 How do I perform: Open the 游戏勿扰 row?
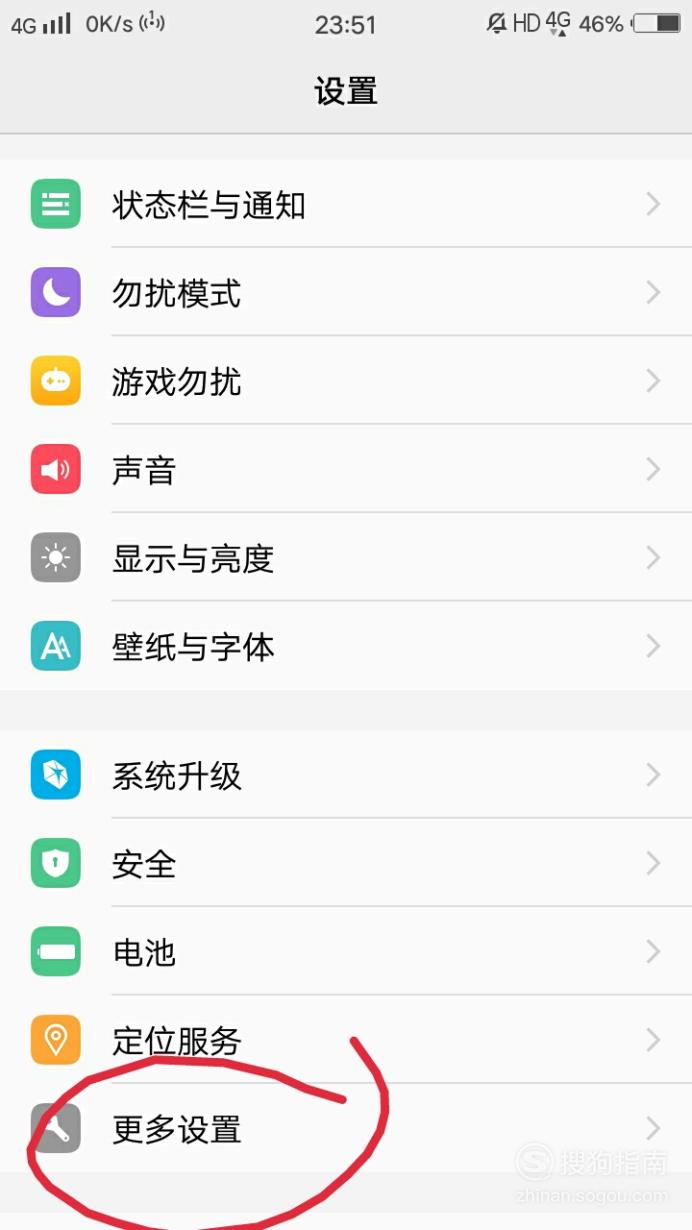tap(346, 380)
